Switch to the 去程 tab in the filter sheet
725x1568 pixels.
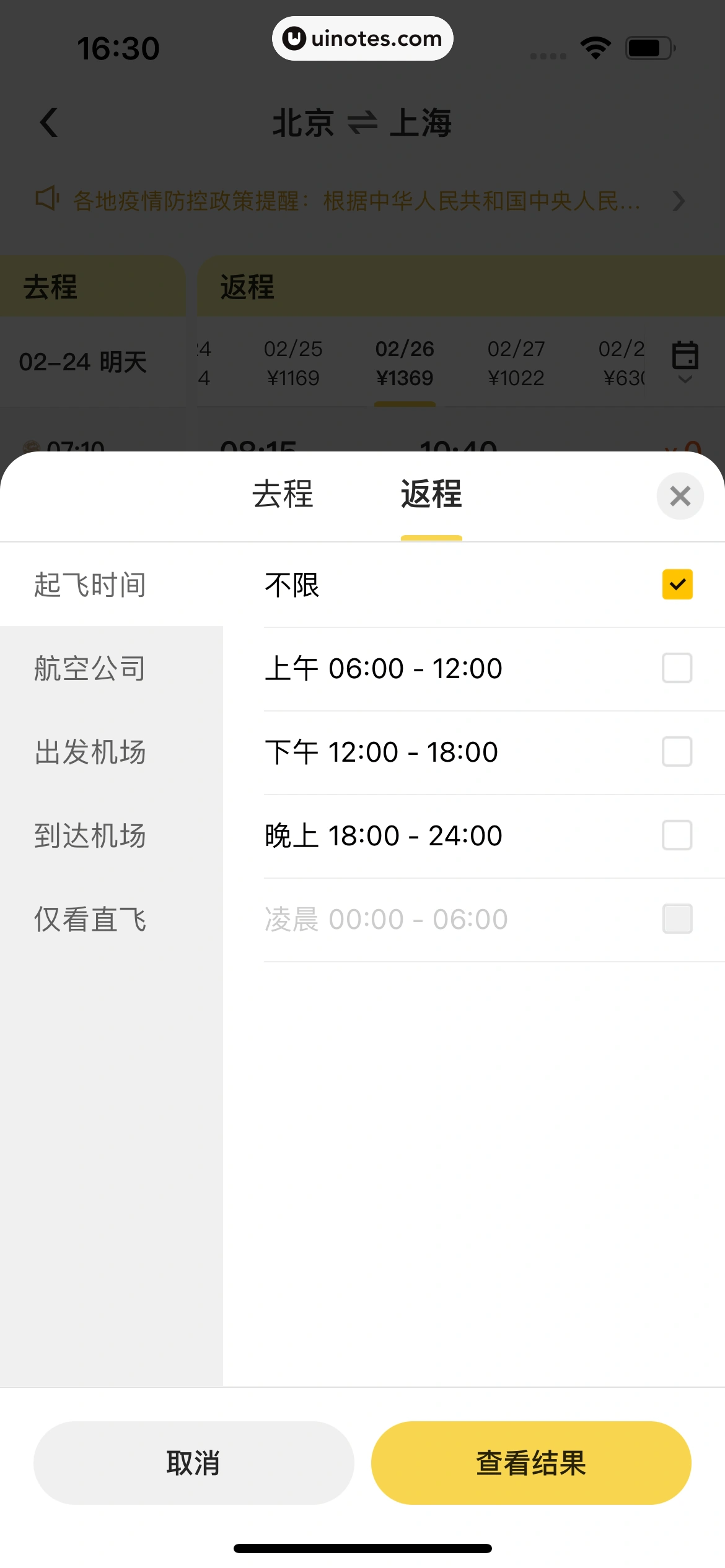[x=283, y=495]
